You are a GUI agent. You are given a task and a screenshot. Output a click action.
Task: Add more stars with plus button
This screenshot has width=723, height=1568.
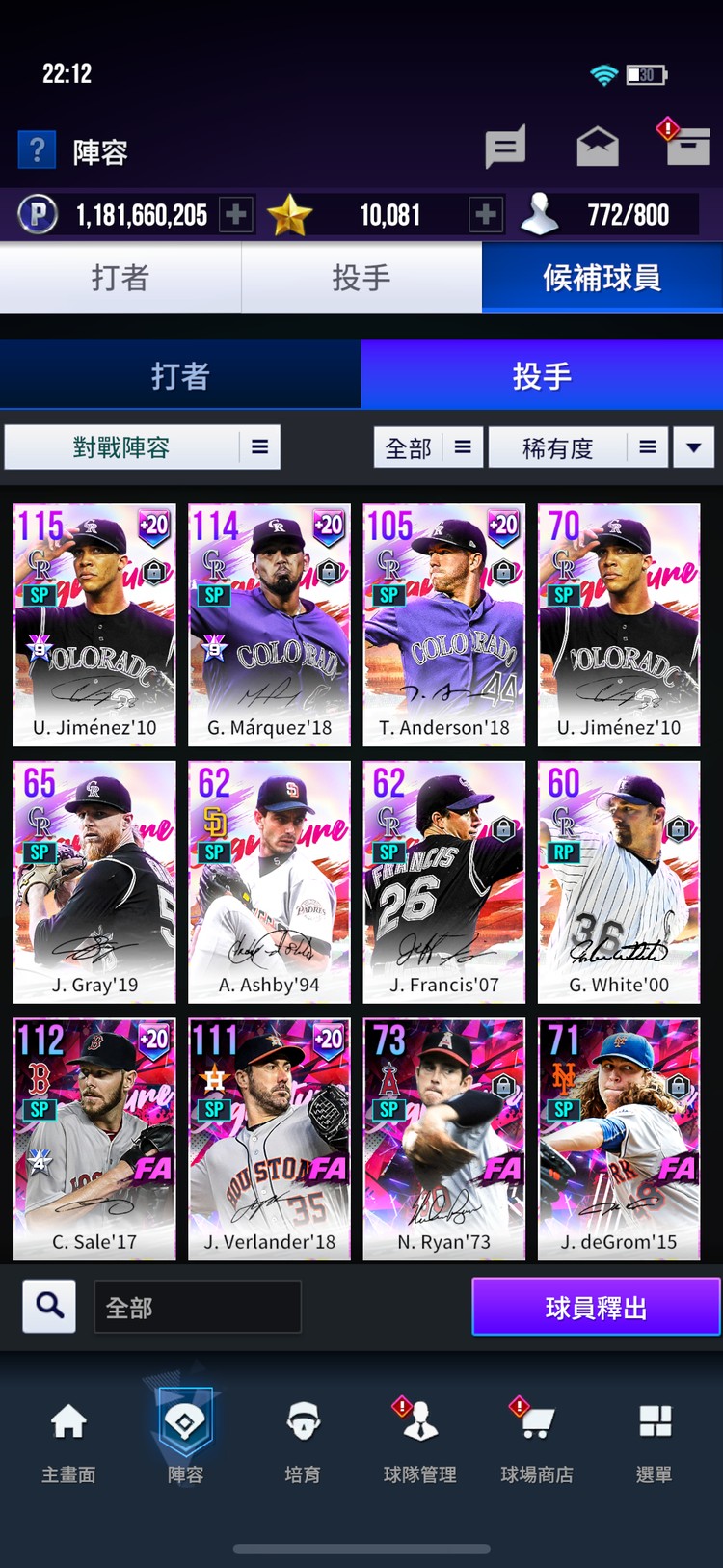486,214
